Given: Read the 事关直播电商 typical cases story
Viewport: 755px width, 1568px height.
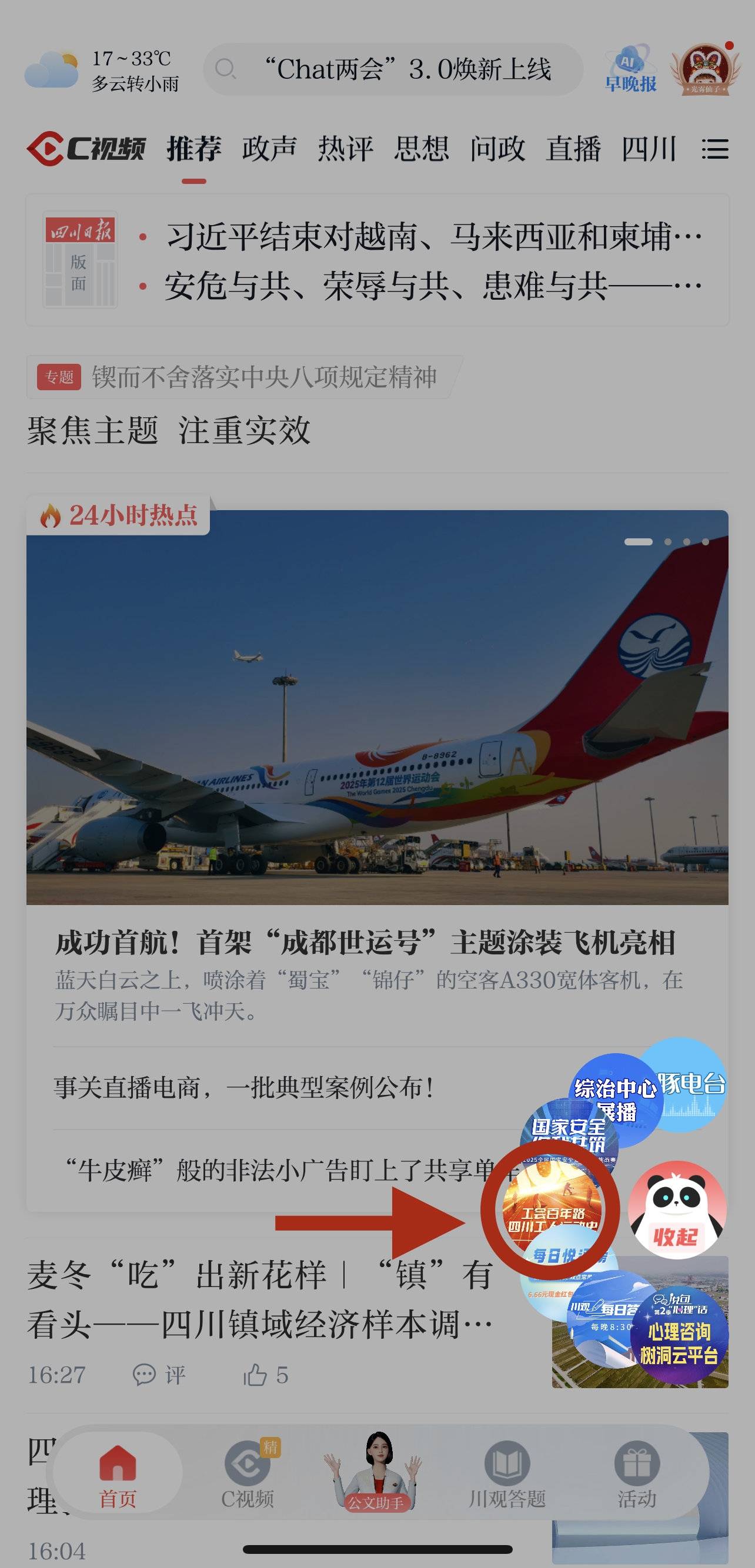Looking at the screenshot, I should pyautogui.click(x=243, y=1088).
